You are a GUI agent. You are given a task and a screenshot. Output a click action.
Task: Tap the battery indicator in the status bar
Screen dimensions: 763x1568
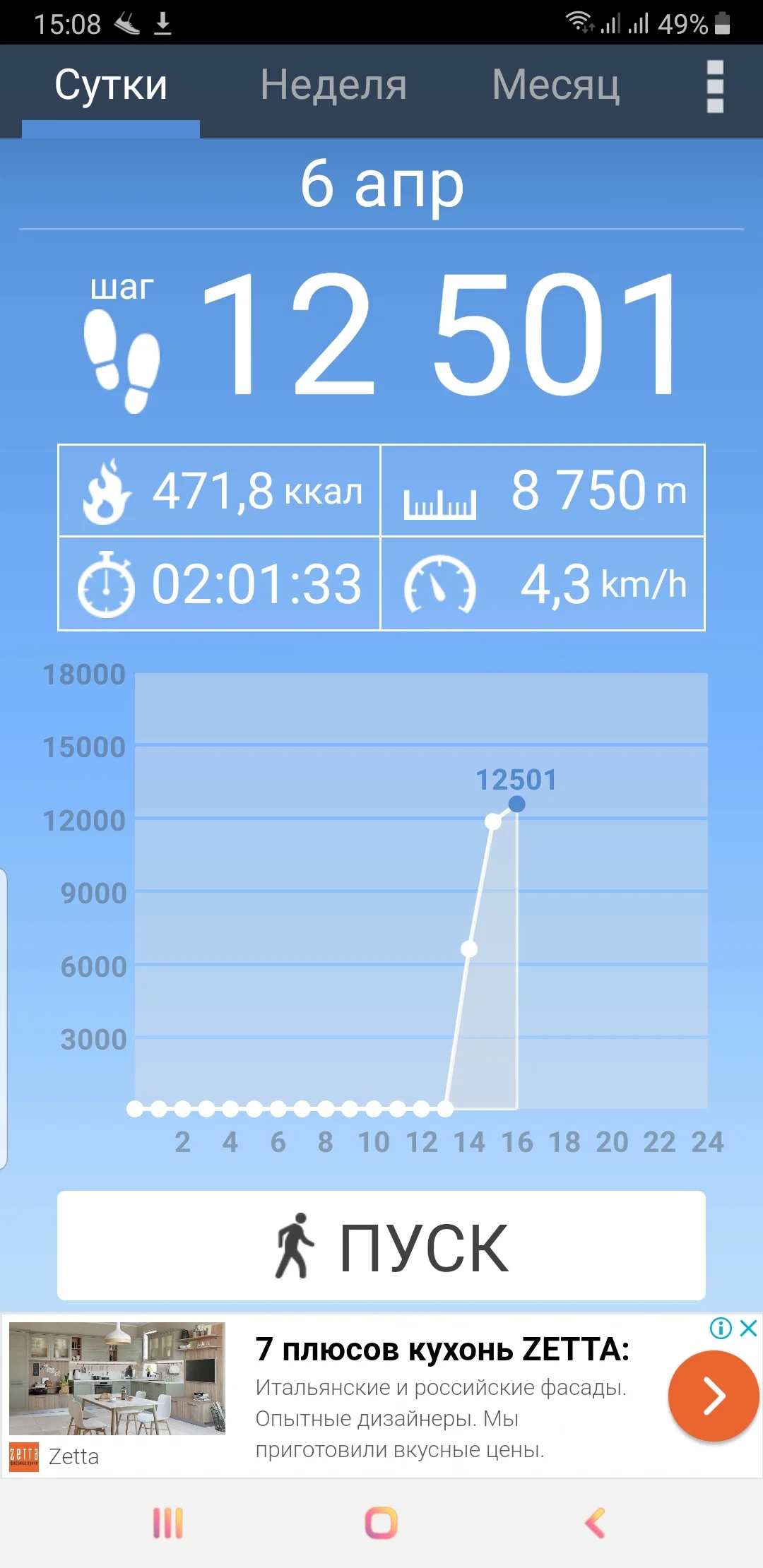(x=722, y=23)
